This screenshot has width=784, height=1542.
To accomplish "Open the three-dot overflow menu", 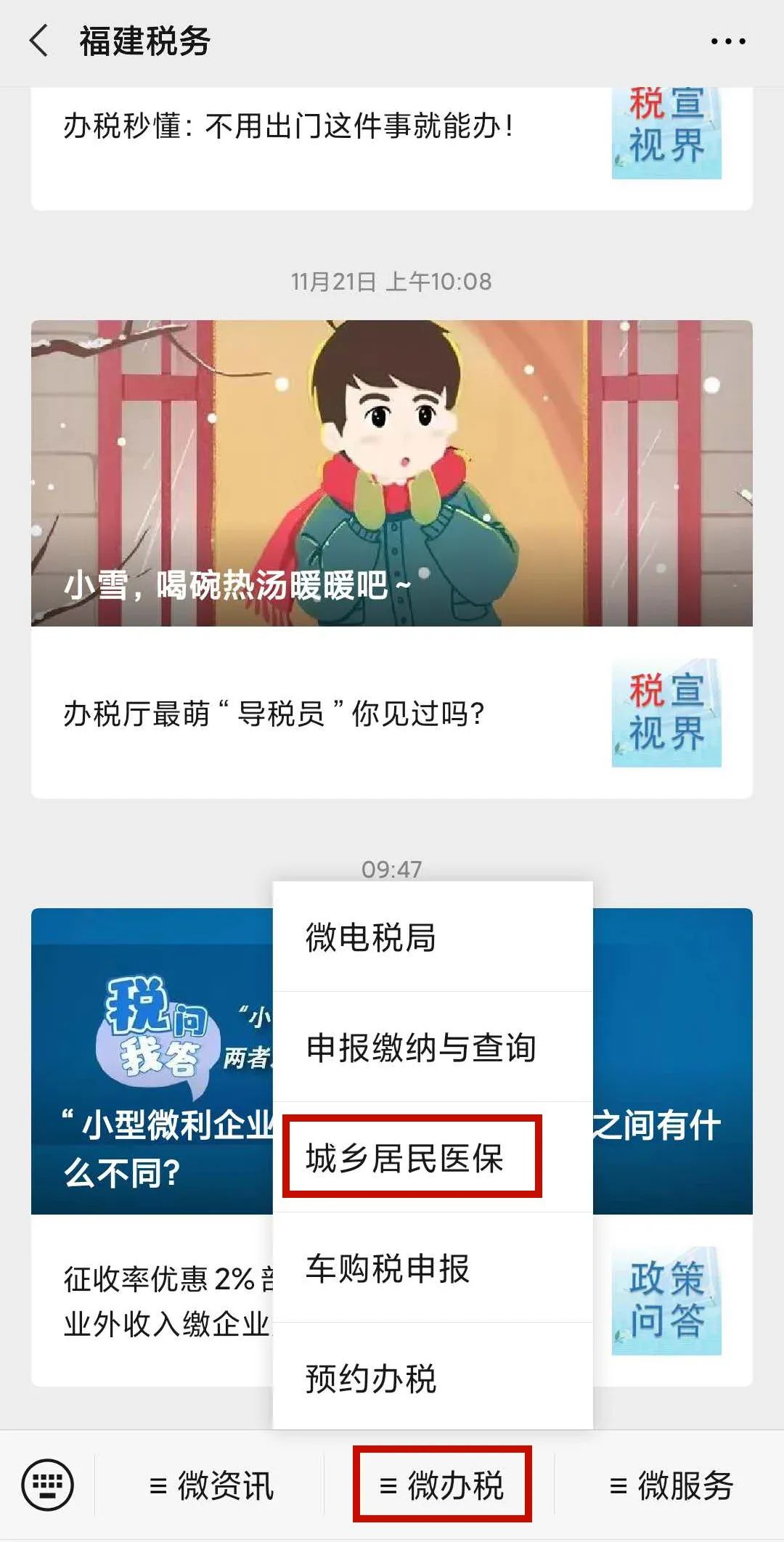I will (x=727, y=41).
